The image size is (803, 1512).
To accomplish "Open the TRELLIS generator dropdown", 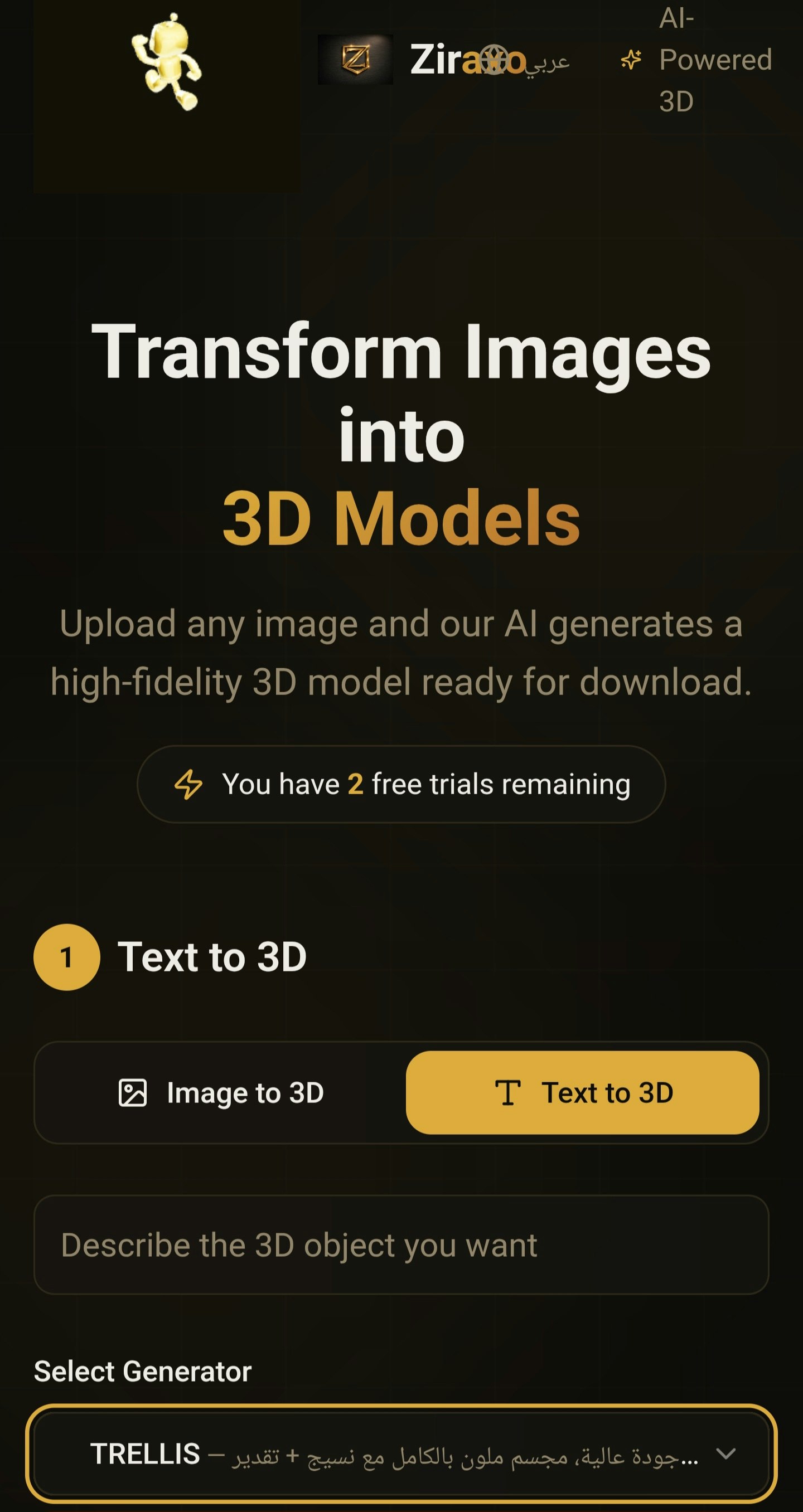I will (401, 1454).
